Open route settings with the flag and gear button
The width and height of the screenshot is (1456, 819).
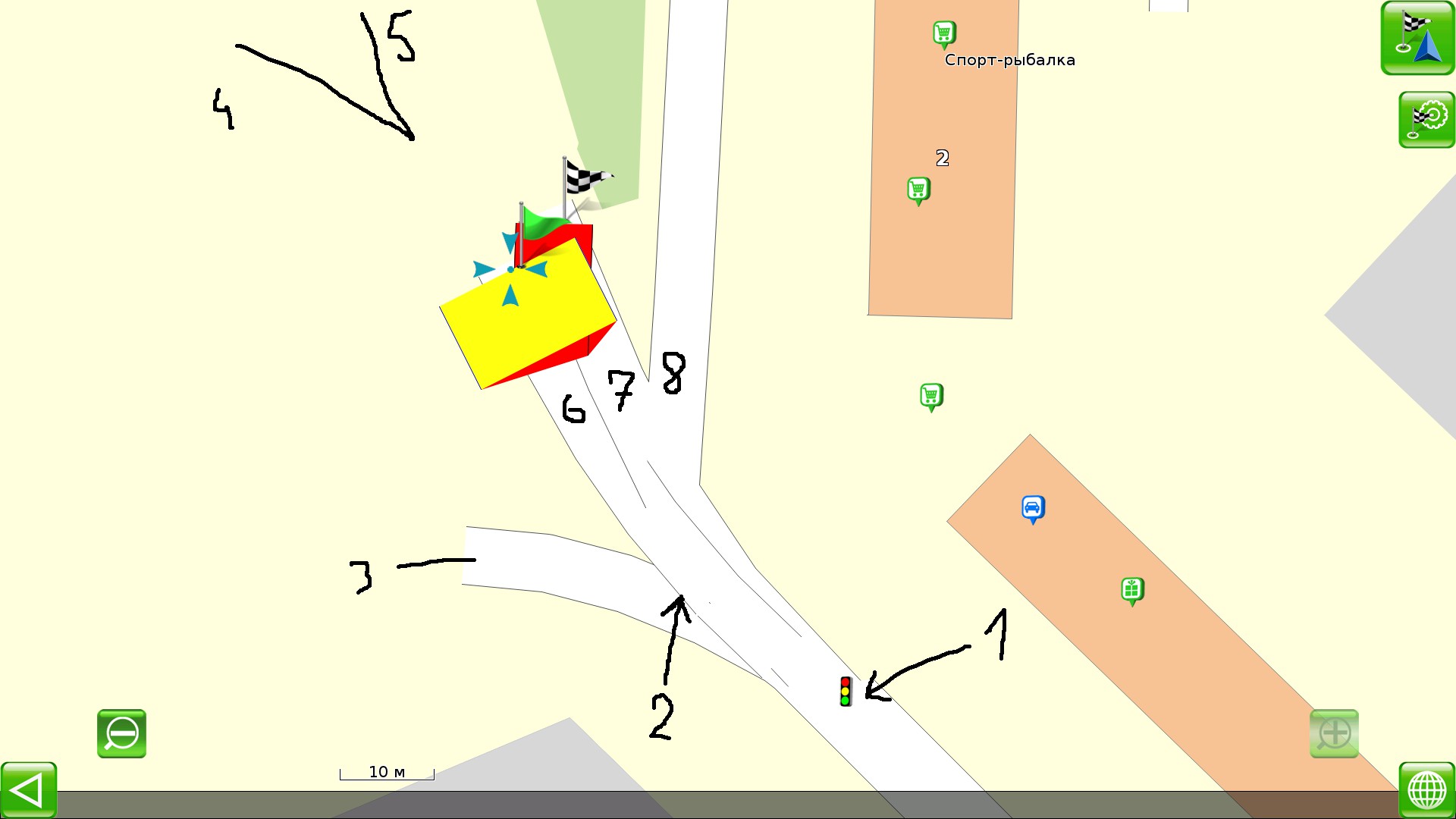point(1426,120)
